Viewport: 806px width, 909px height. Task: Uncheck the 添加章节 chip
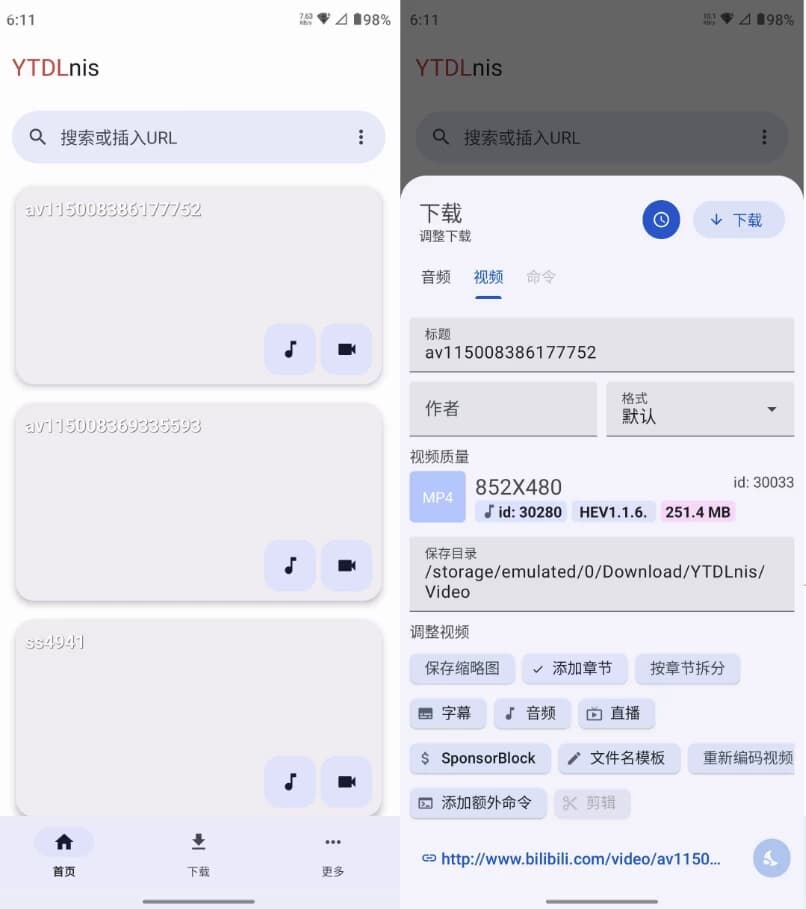coord(574,668)
